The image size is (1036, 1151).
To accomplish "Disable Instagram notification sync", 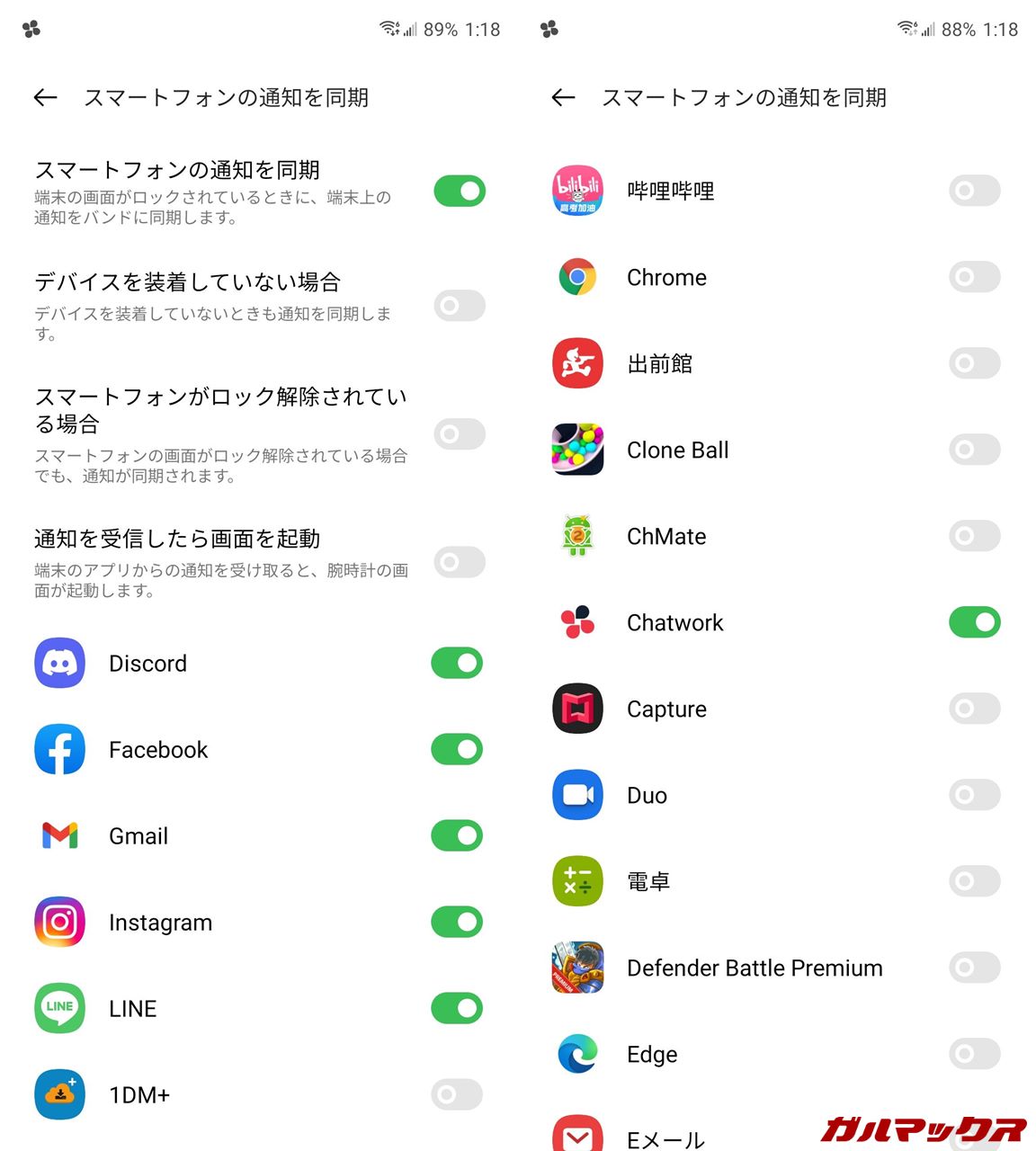I will point(457,923).
